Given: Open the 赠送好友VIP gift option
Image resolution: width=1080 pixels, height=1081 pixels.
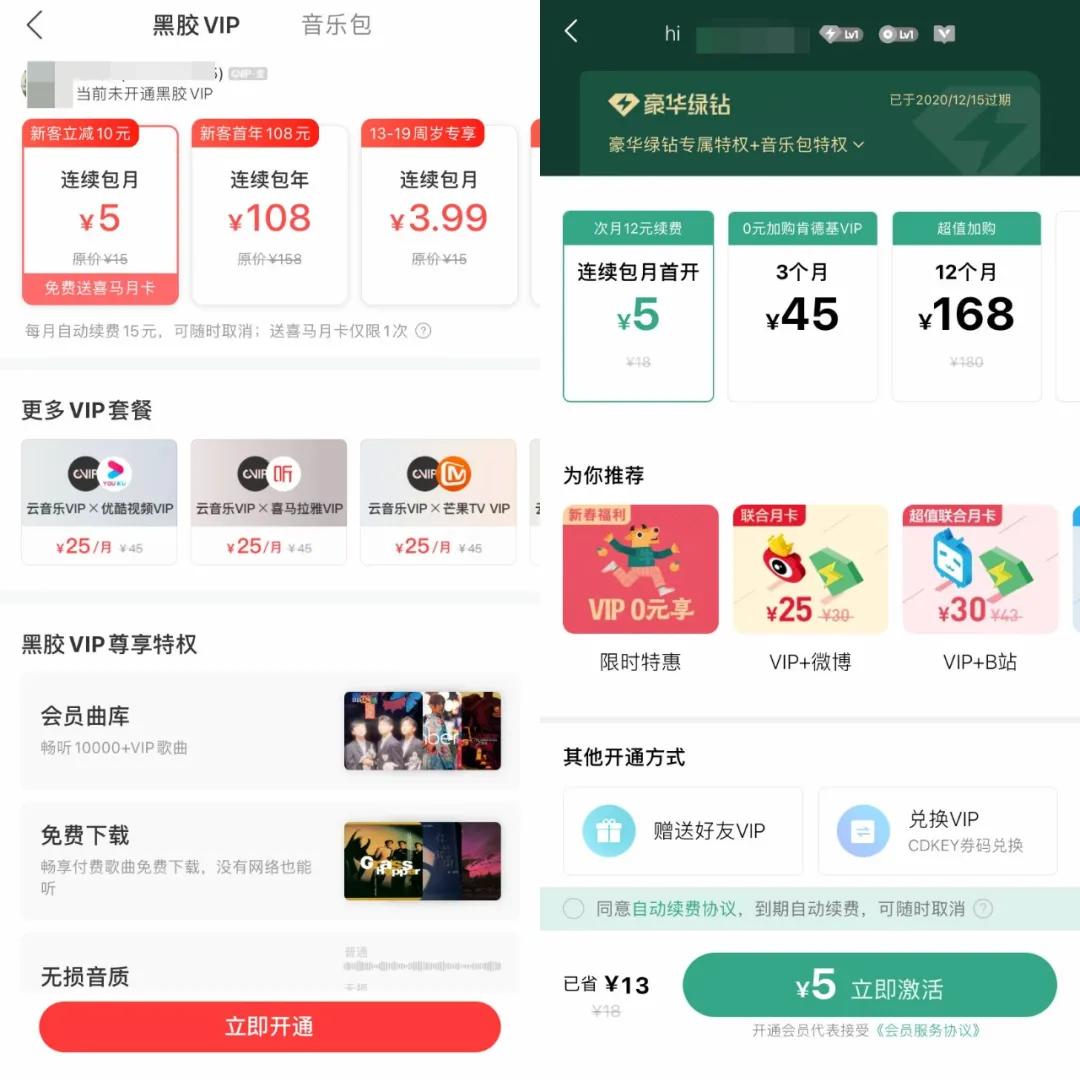Looking at the screenshot, I should pos(683,831).
